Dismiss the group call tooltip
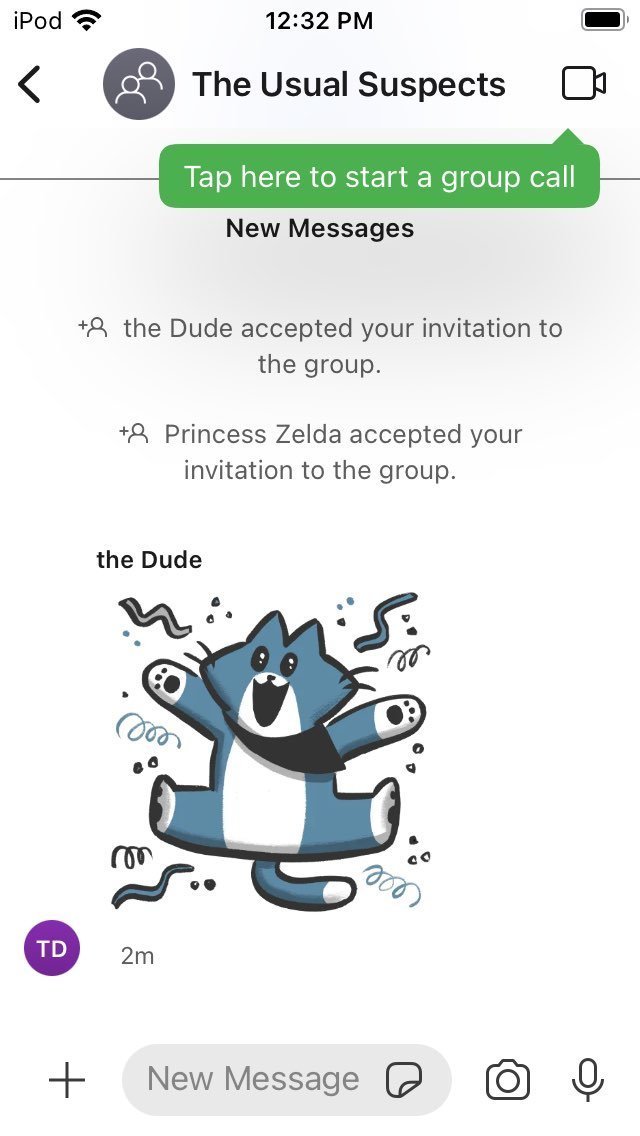The height and width of the screenshot is (1136, 640). [379, 177]
